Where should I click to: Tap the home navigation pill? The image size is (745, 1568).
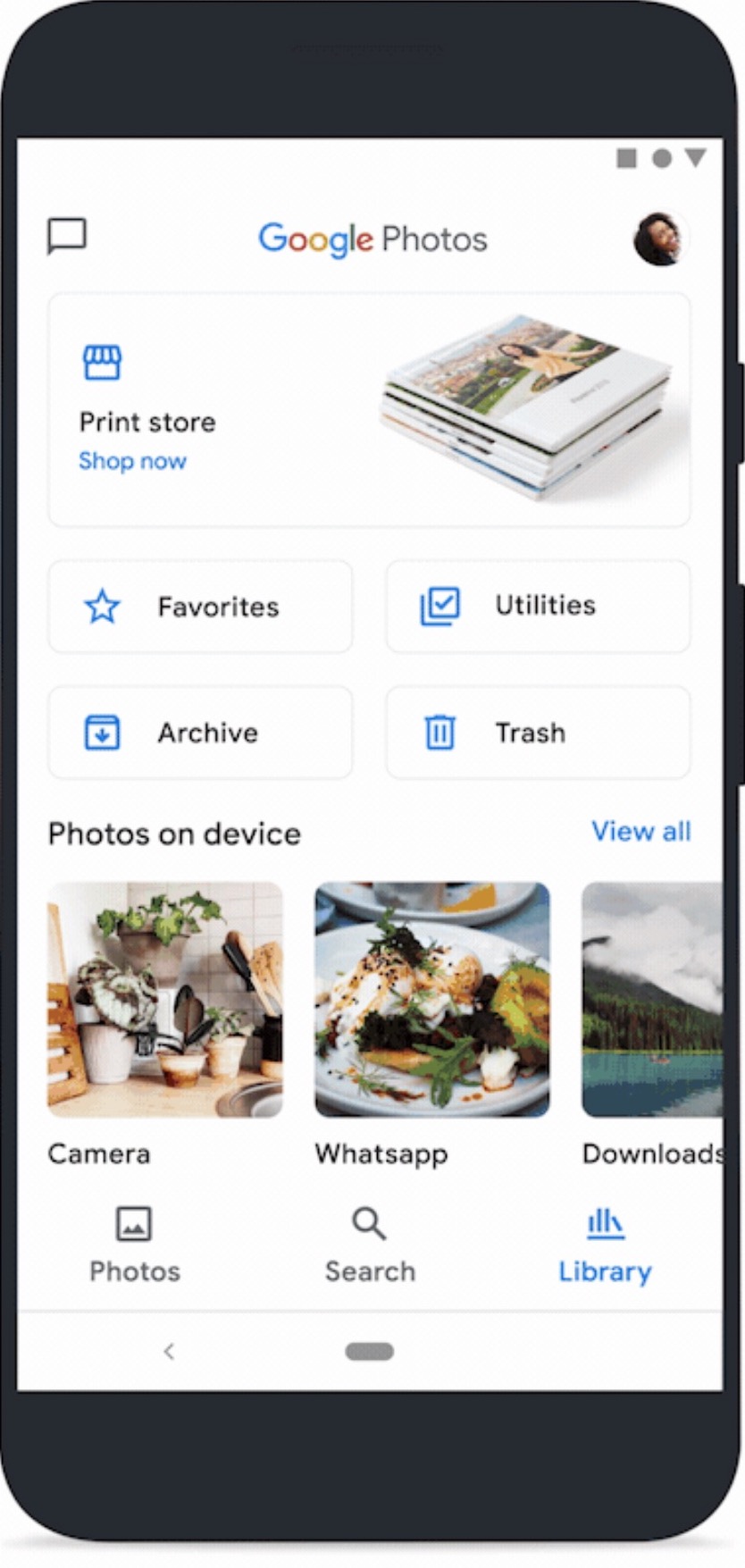pos(369,1351)
